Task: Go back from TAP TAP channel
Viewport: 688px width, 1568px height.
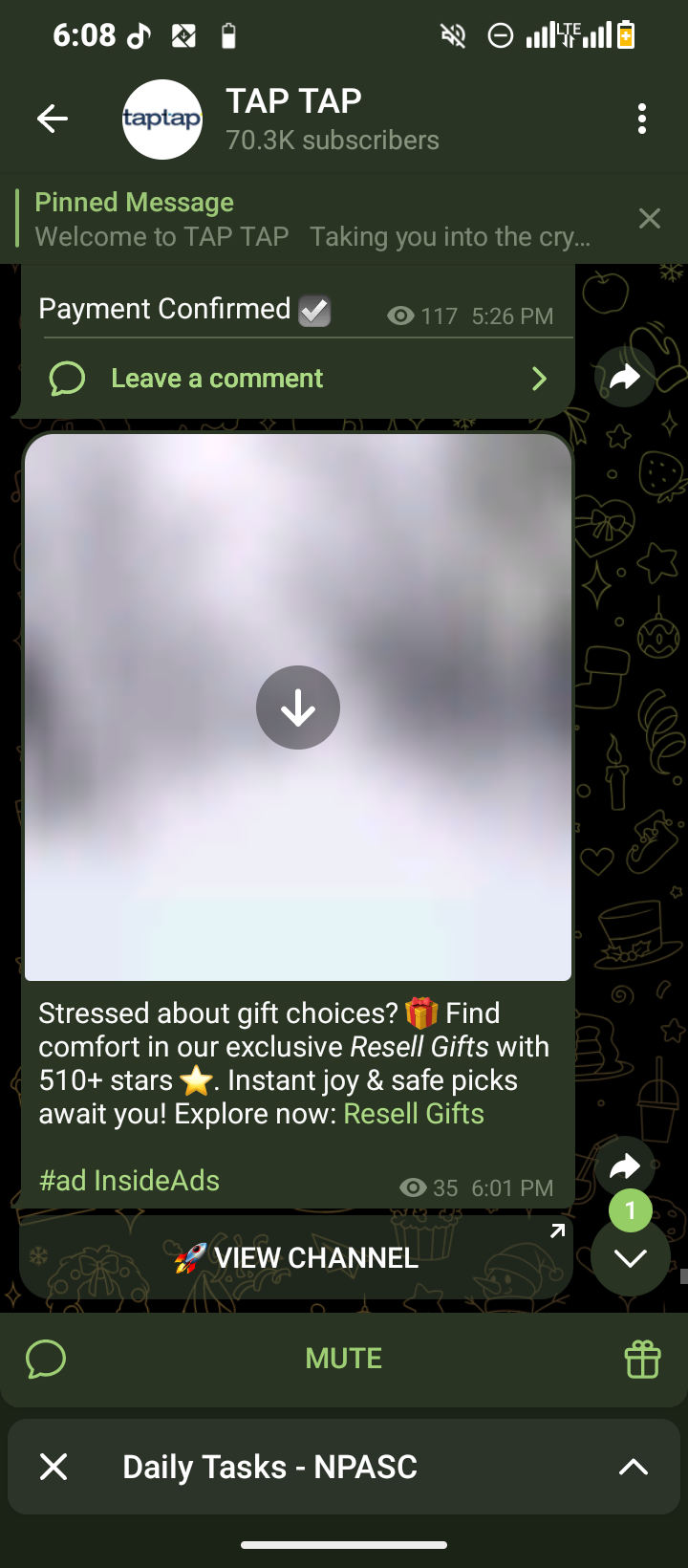Action: pos(53,120)
